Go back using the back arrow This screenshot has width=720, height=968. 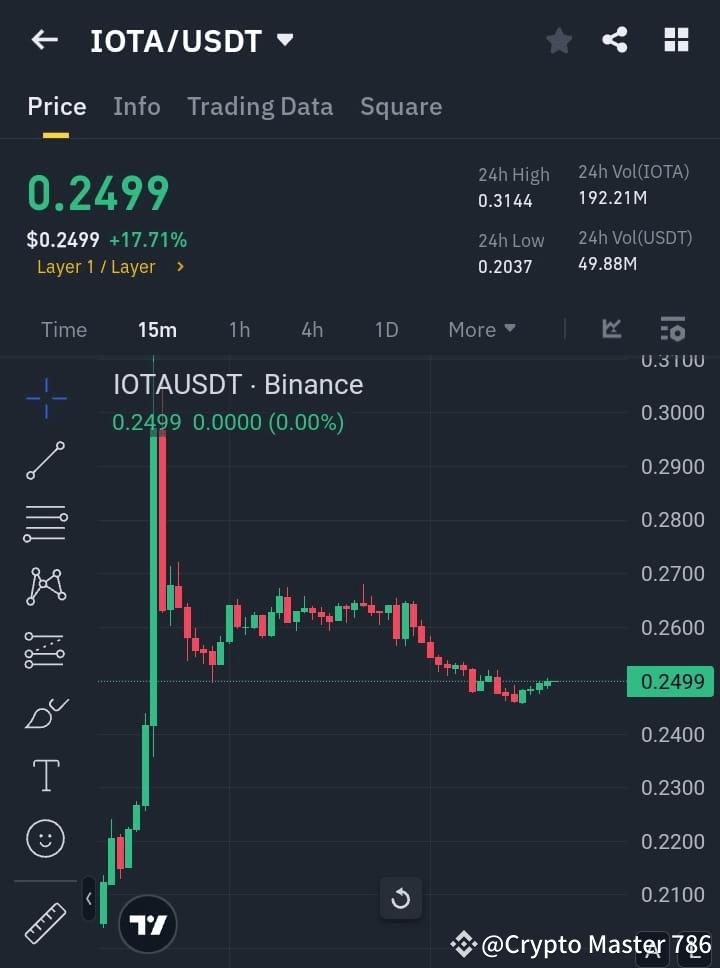pos(42,40)
